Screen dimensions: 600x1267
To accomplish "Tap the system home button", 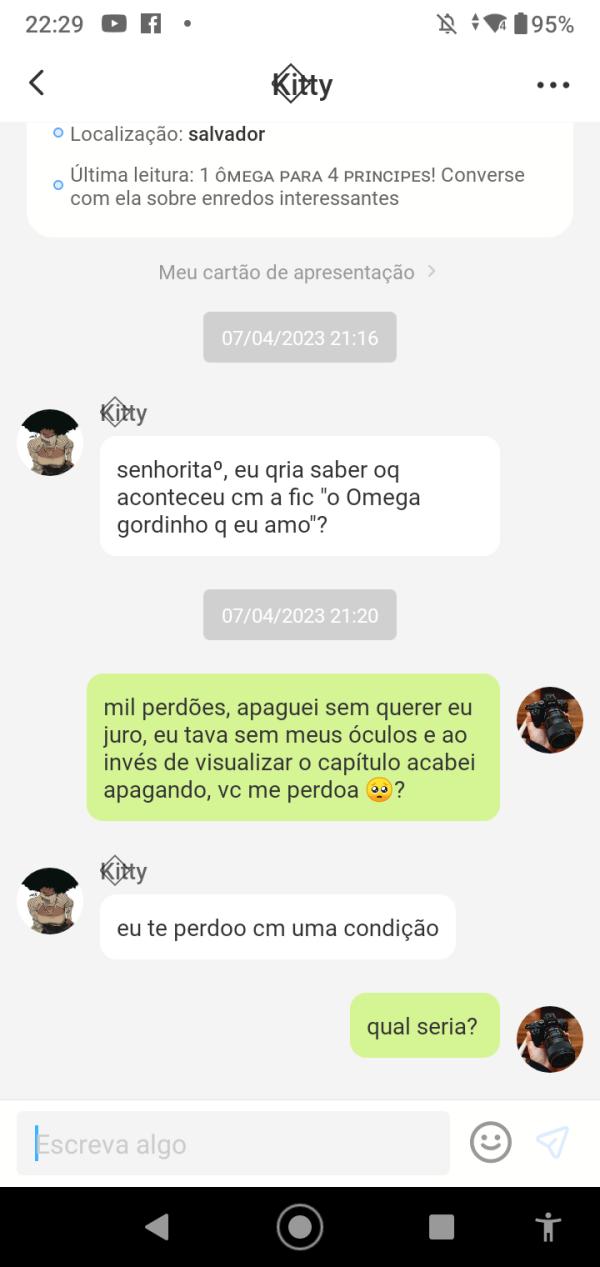I will click(x=300, y=1227).
